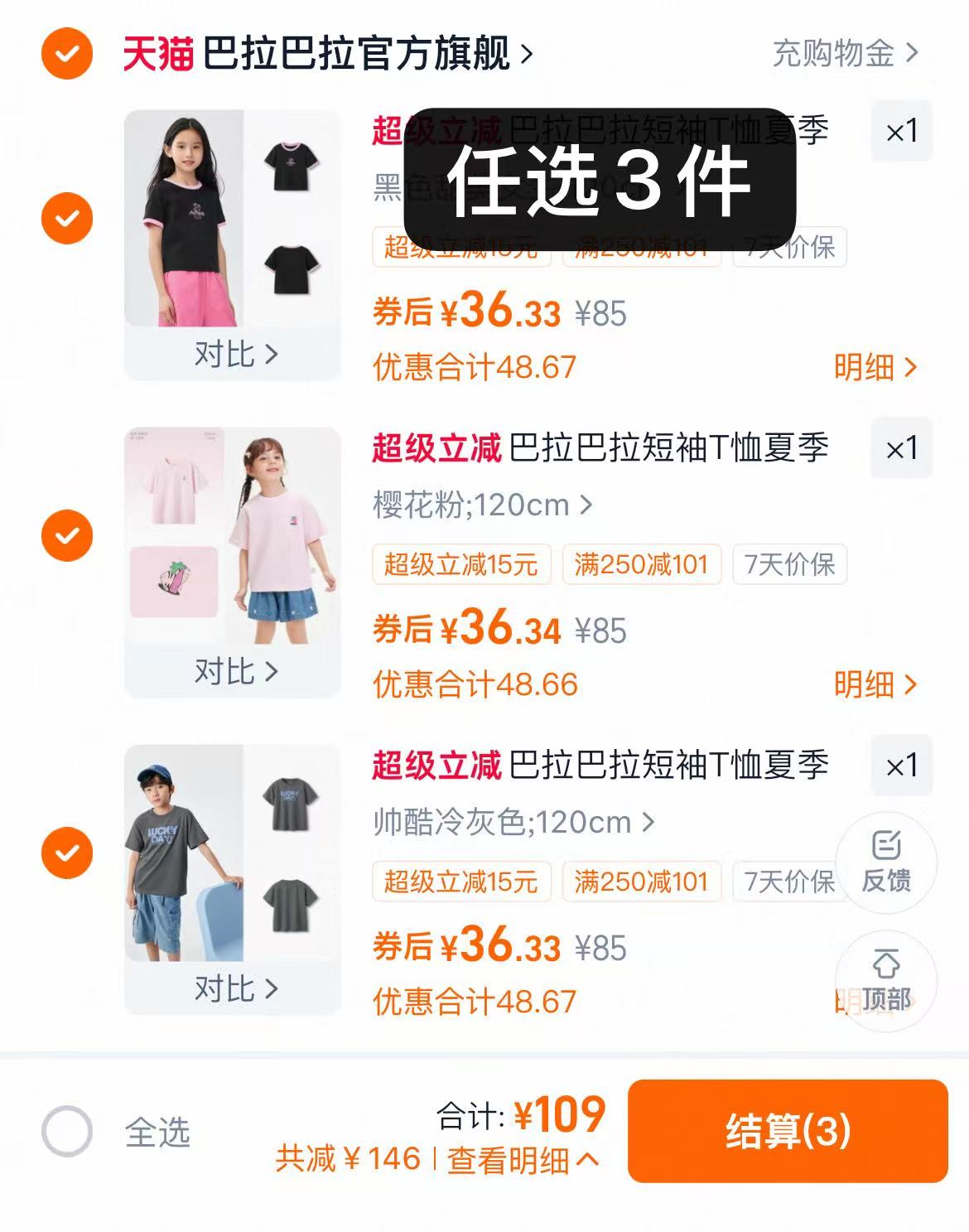
Task: Open 对比 under the pink T-shirt image
Action: (235, 671)
